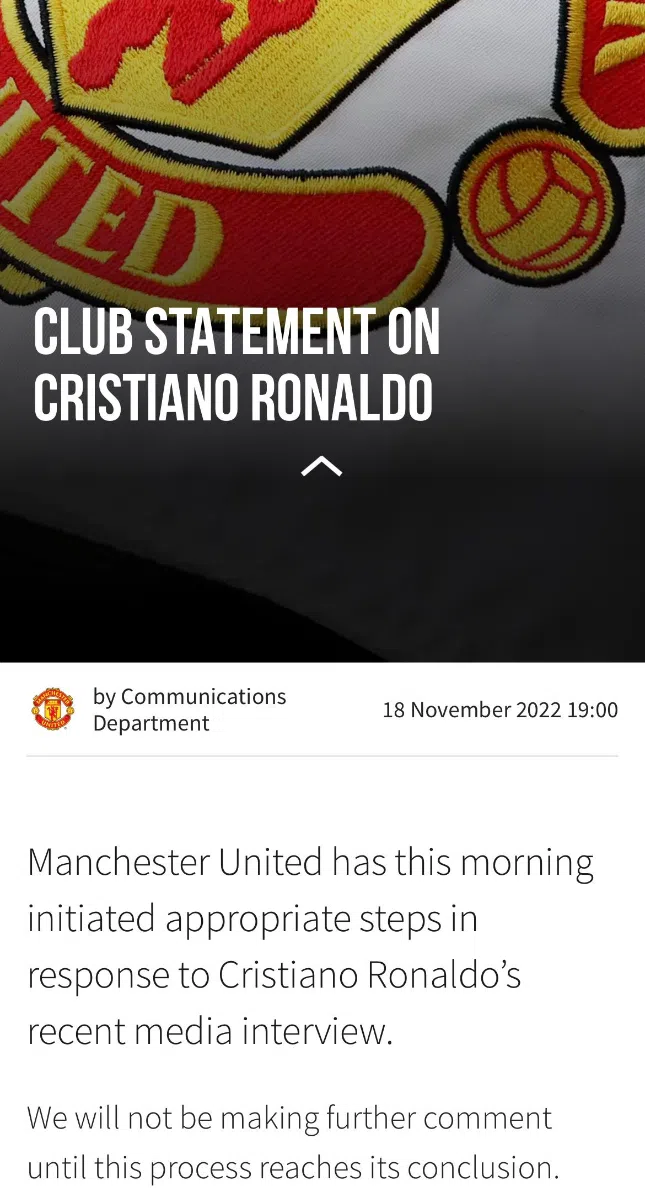Tap the up chevron below the headline
Viewport: 645px width, 1200px height.
[x=322, y=466]
